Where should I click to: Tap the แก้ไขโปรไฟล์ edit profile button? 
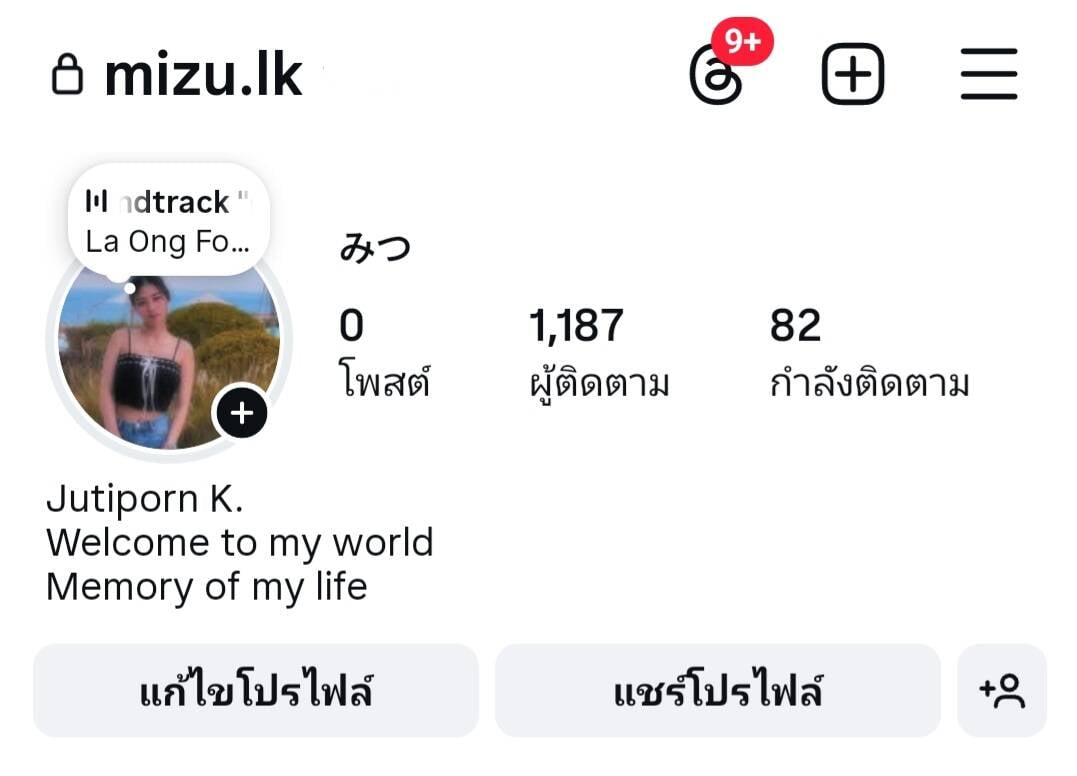(x=256, y=691)
